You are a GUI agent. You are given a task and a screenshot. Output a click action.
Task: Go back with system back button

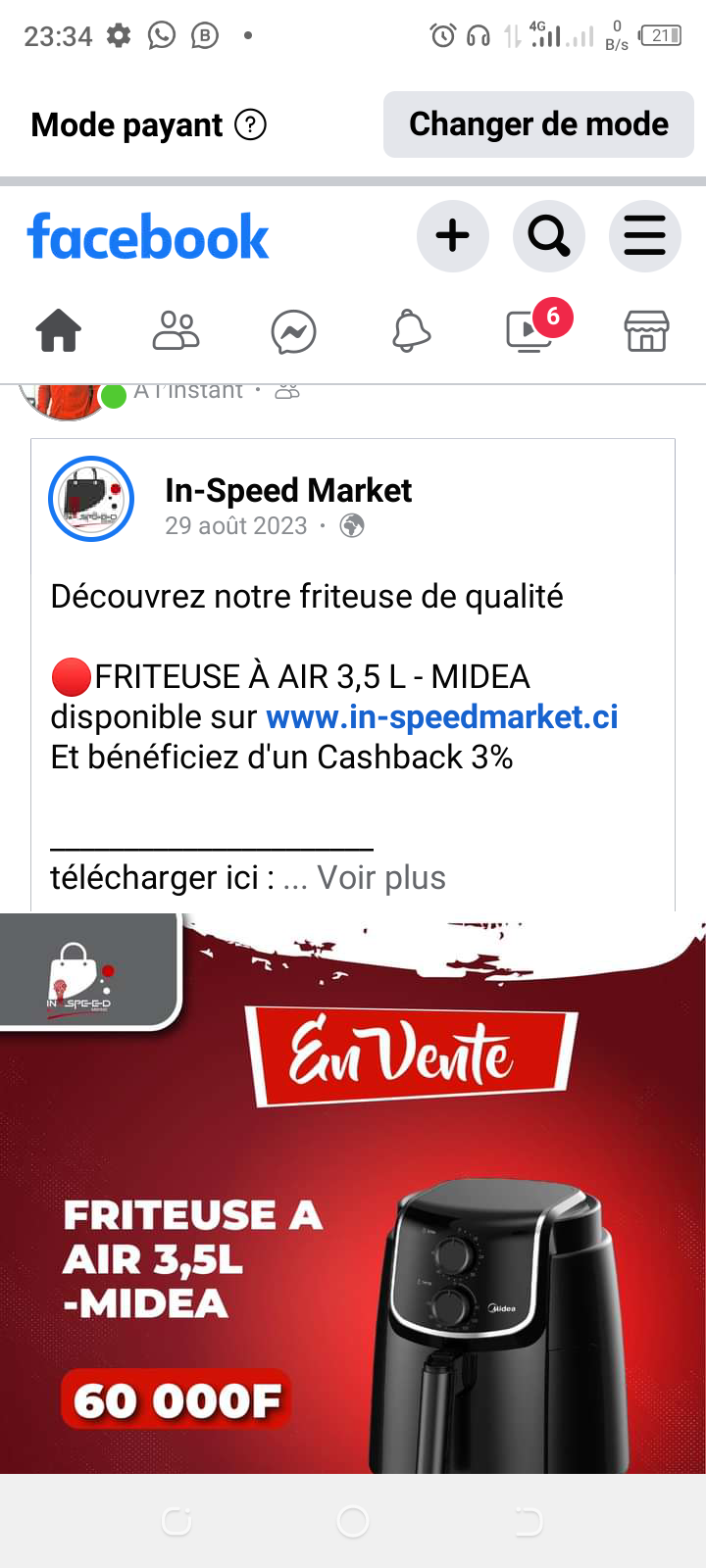[529, 1522]
